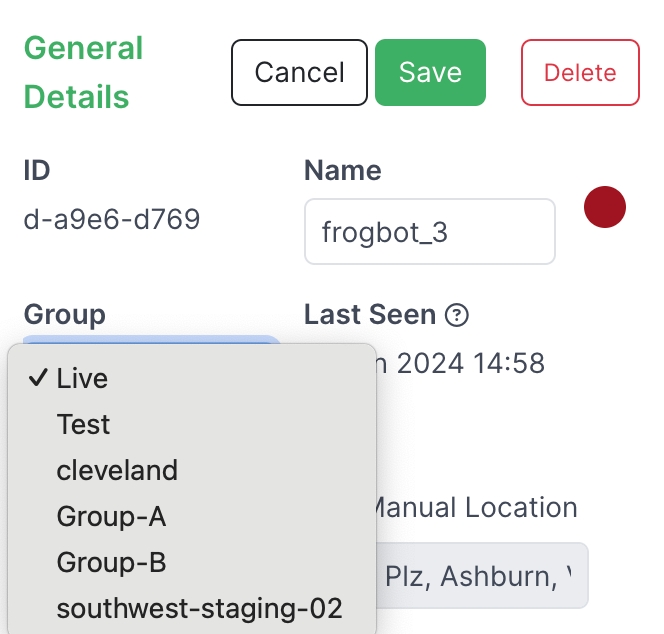
Task: Edit the Name field frogbot_3
Action: [429, 232]
